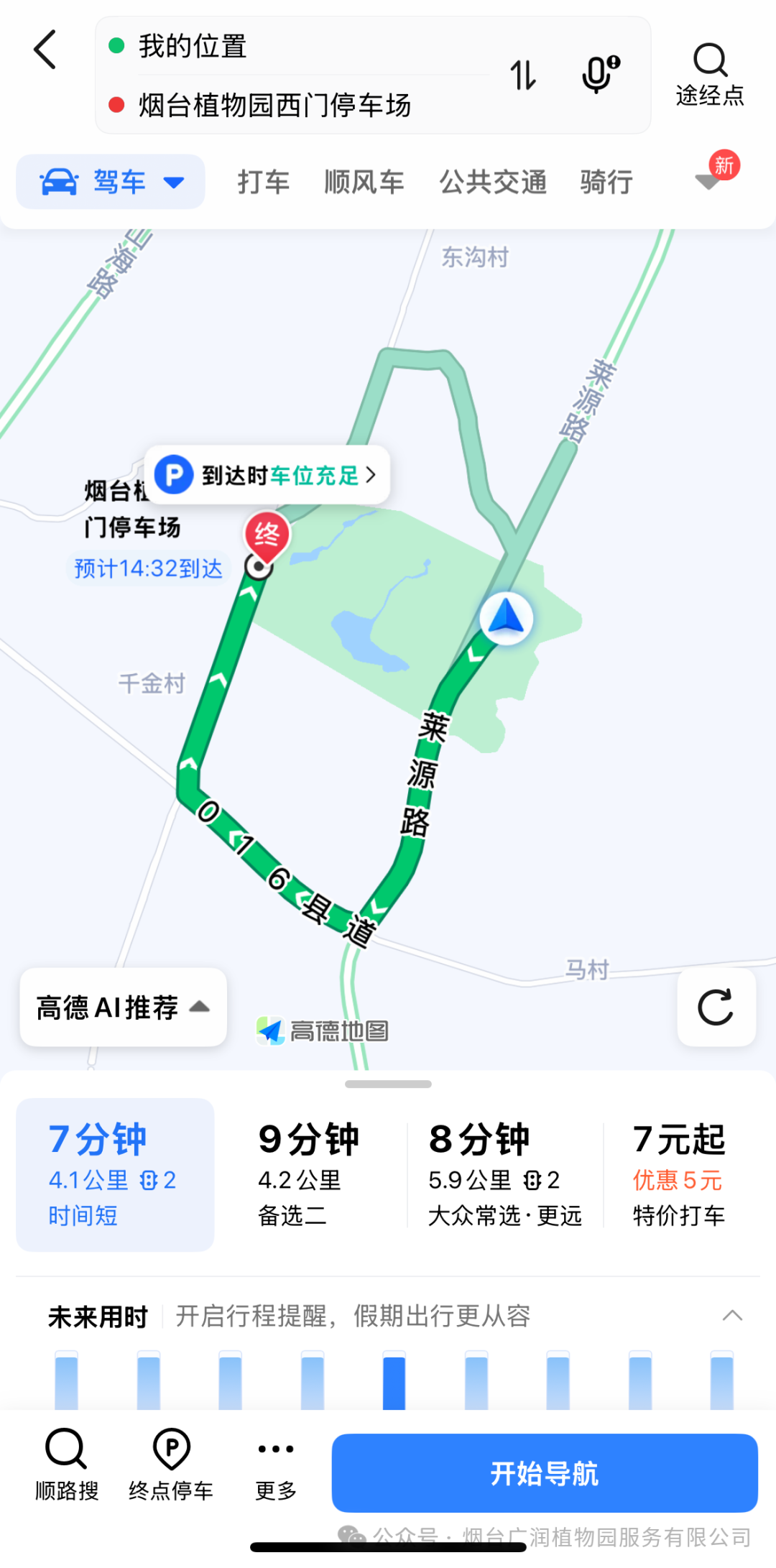Refresh the route

tap(716, 1007)
